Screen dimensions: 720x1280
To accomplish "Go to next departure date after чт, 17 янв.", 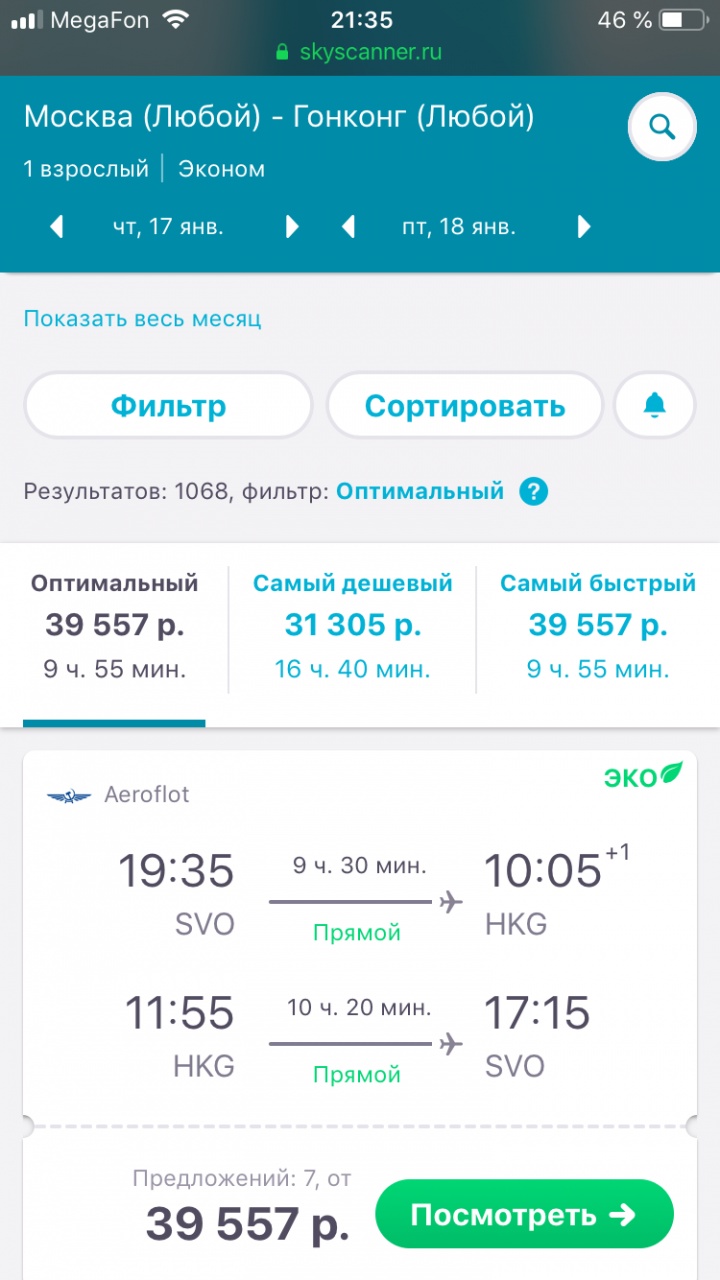I will [x=292, y=227].
